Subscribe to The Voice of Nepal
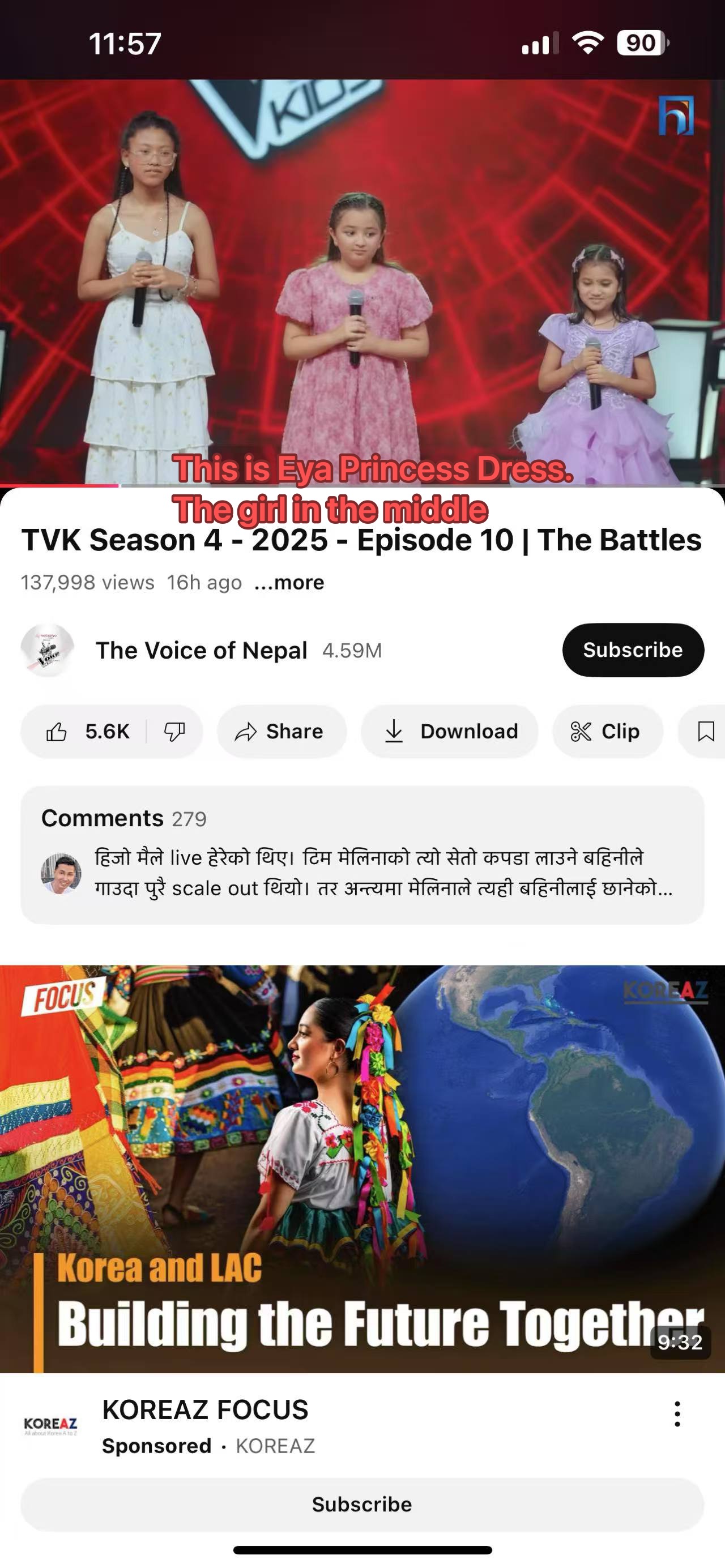 (633, 650)
